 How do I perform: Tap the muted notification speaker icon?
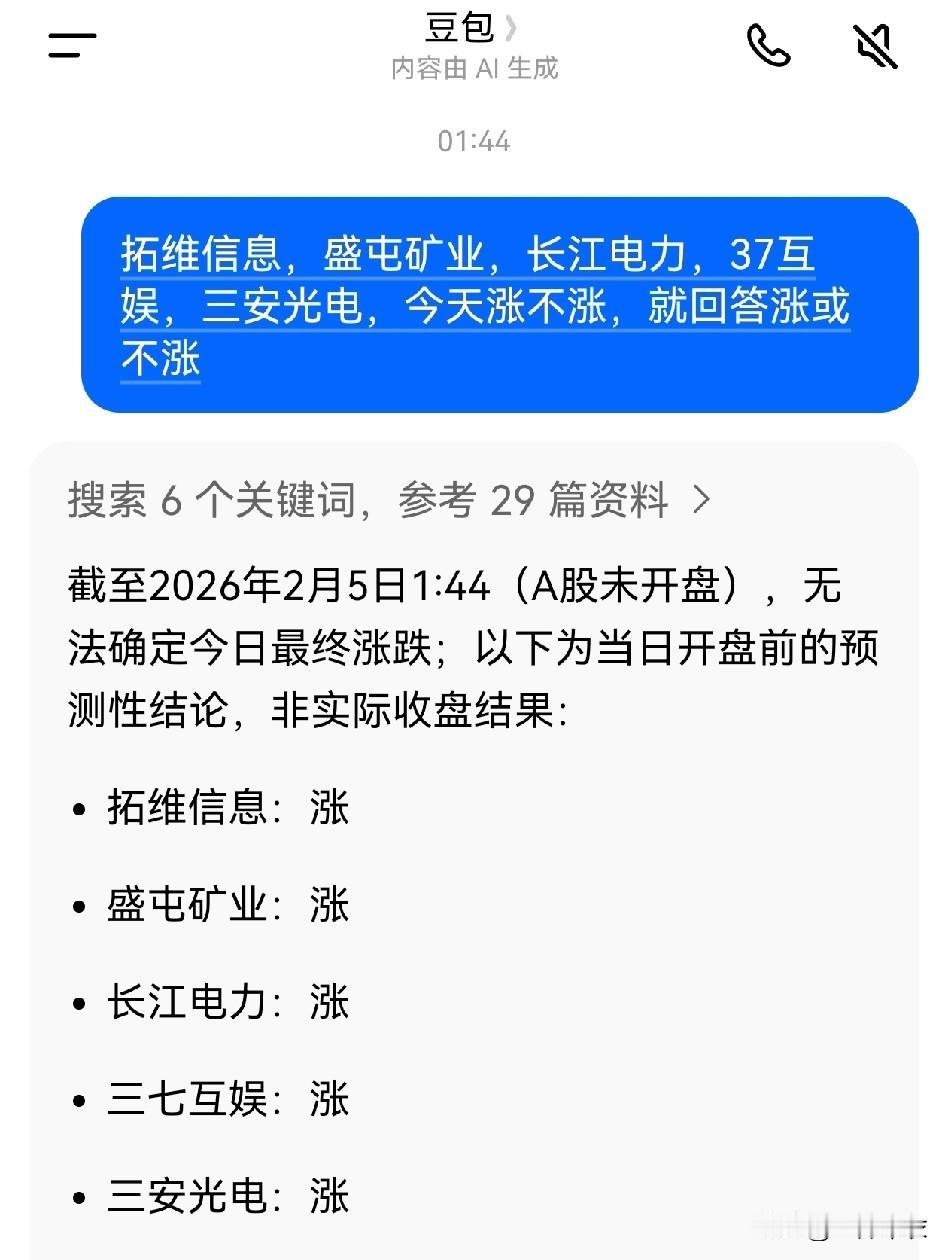874,45
